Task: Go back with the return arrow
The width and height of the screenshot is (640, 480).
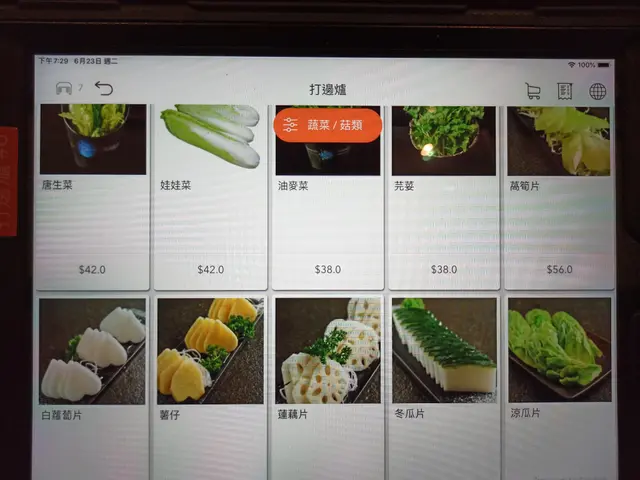Action: click(104, 90)
